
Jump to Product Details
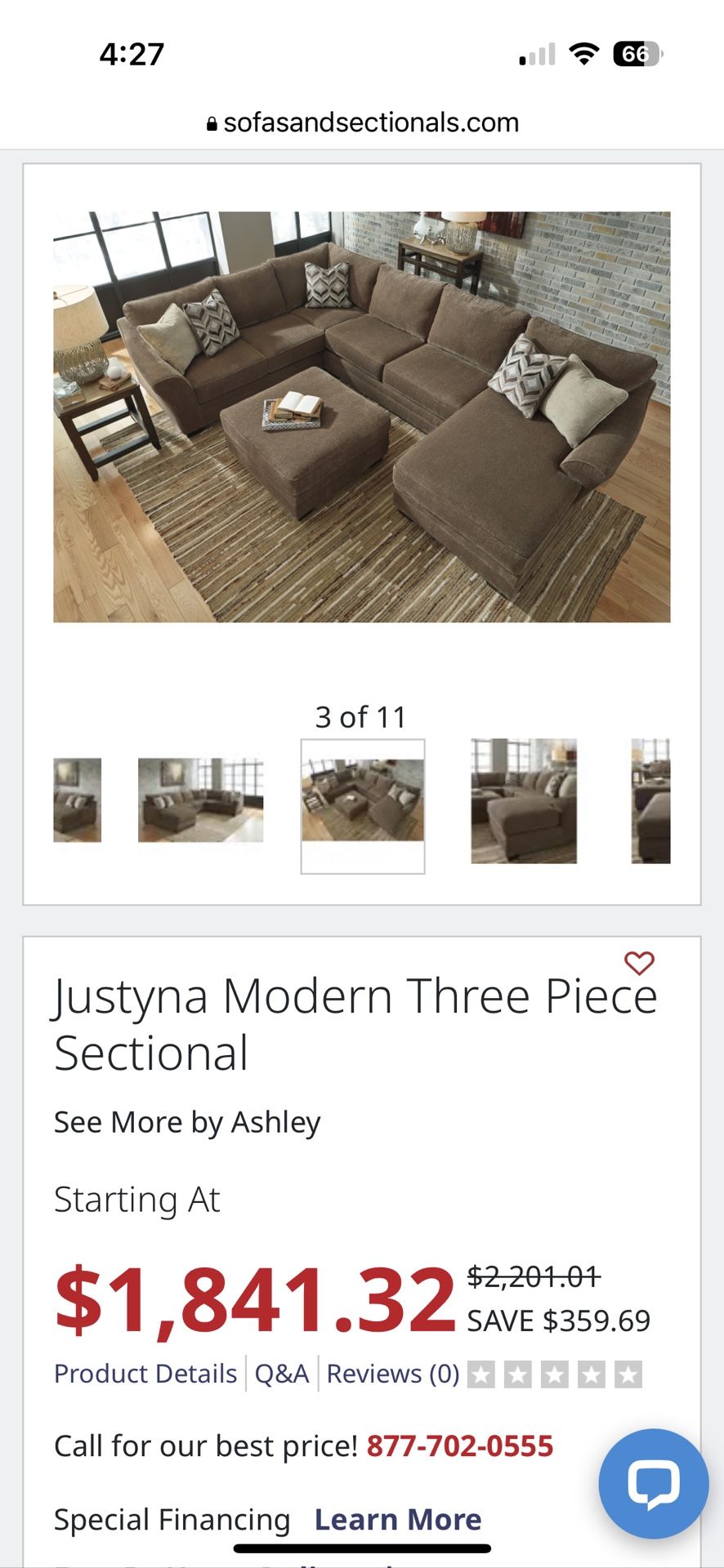(145, 1374)
